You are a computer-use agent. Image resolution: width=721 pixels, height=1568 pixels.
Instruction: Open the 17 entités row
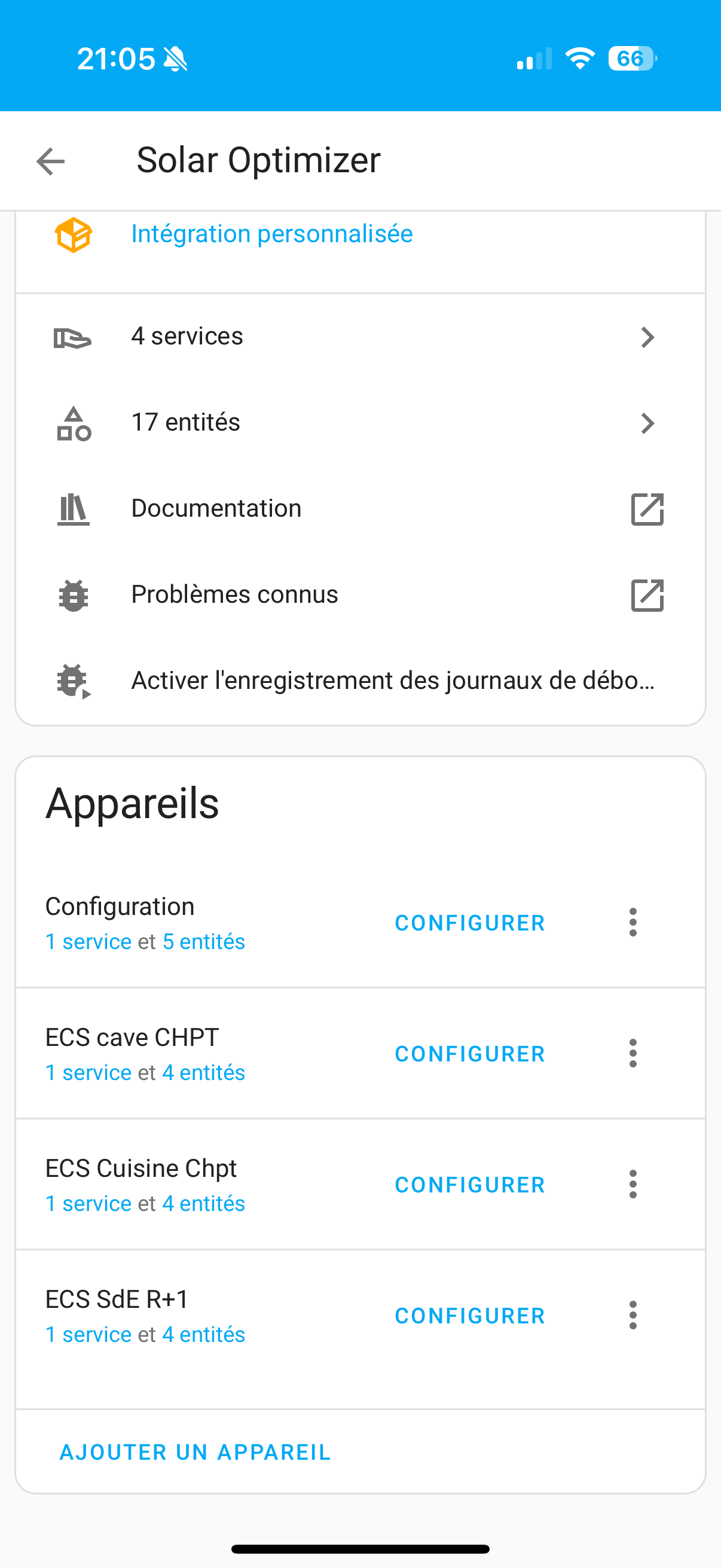pyautogui.click(x=360, y=422)
